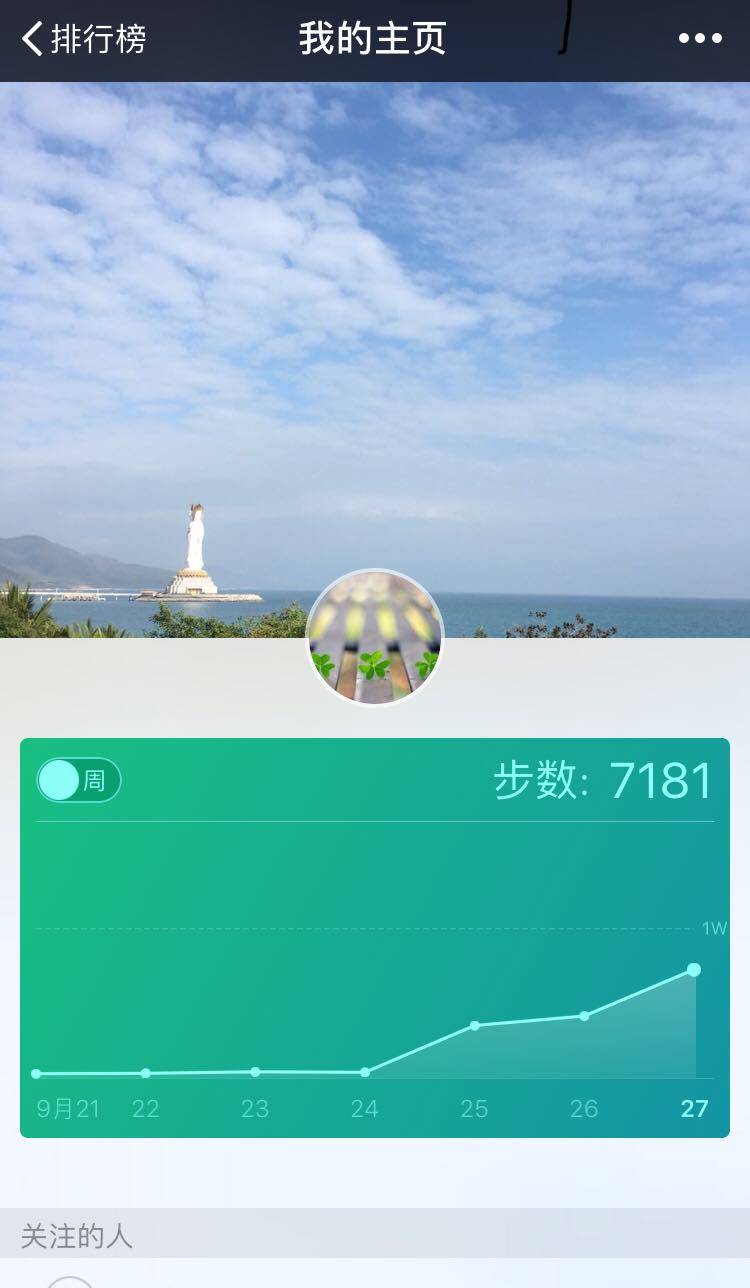Screen dimensions: 750x1288
Task: Open the three-dot overflow menu
Action: click(700, 39)
